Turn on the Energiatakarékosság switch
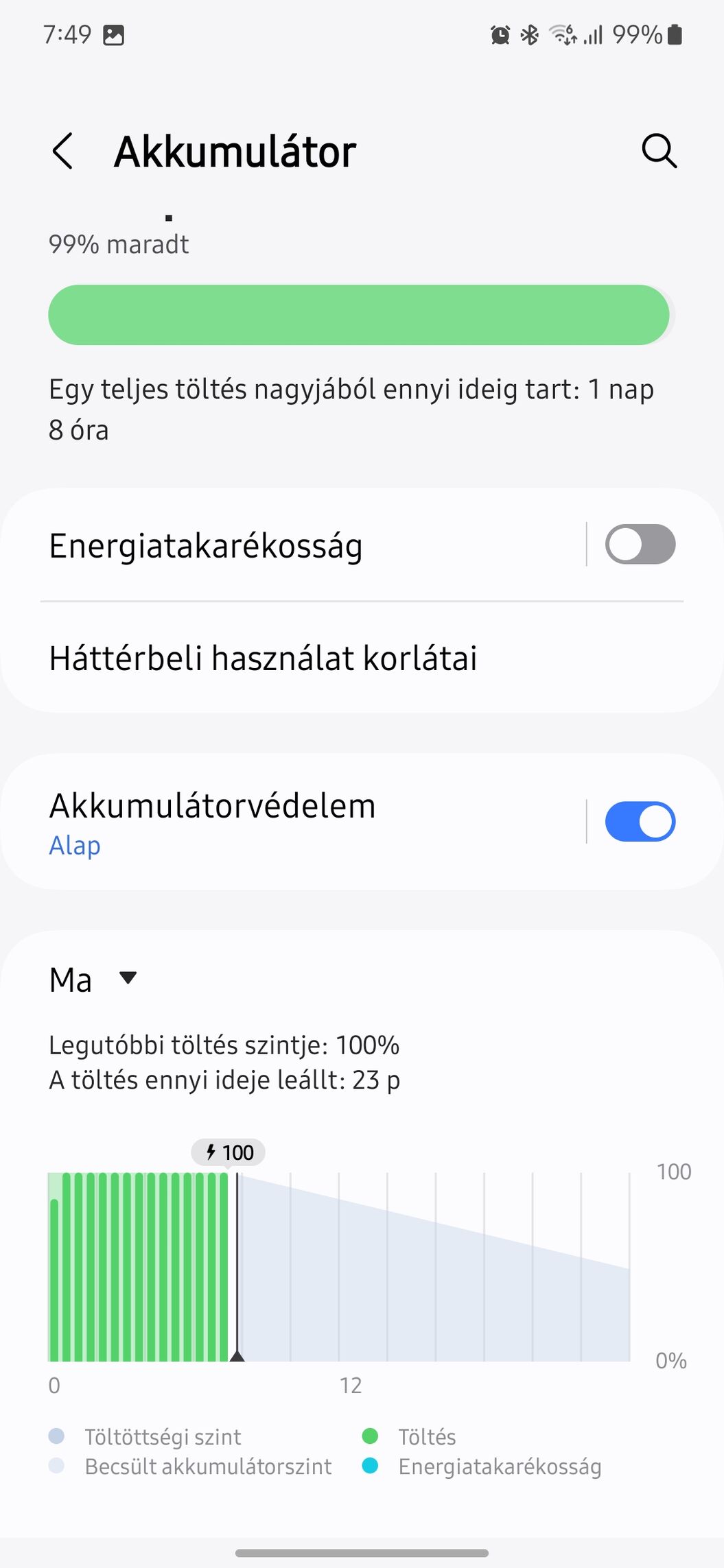 coord(640,545)
